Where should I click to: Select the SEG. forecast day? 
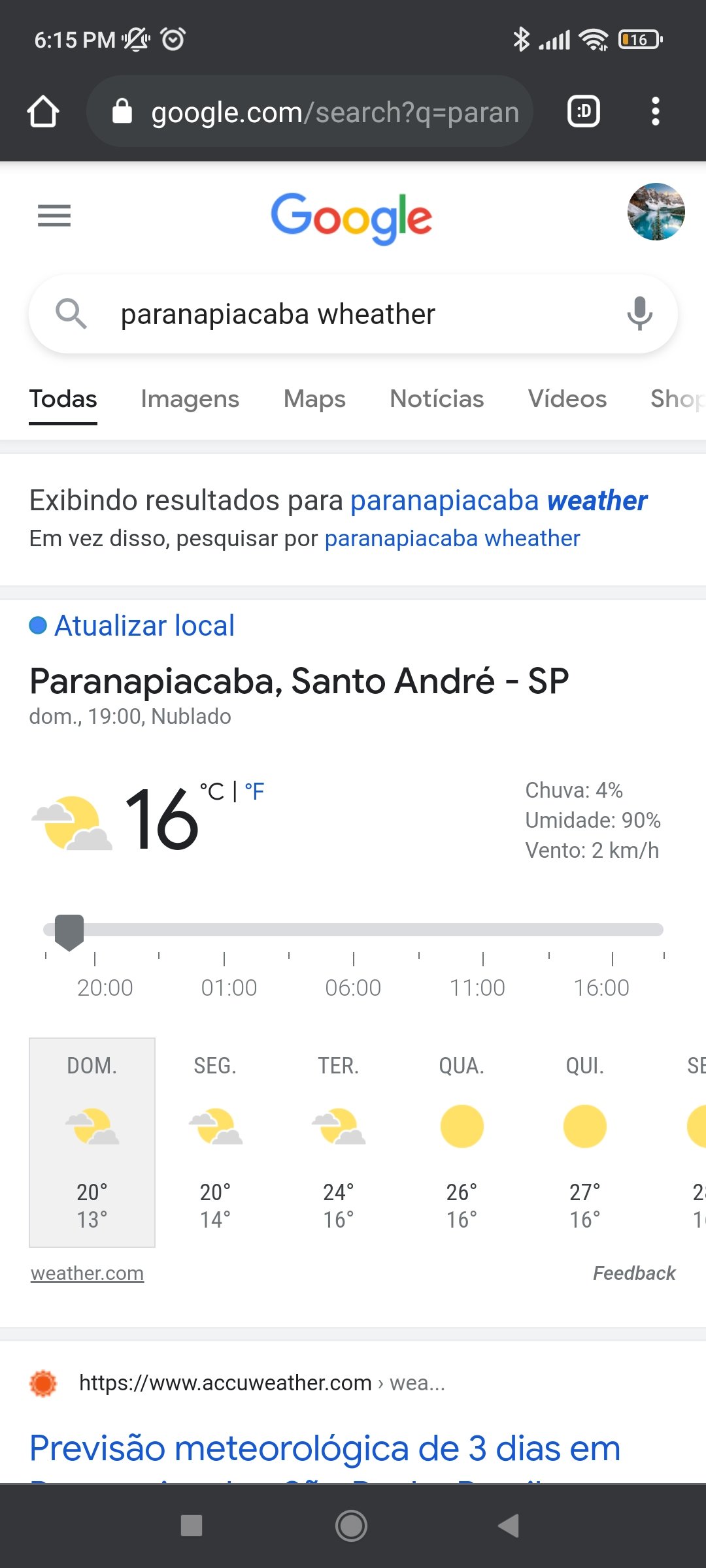pyautogui.click(x=215, y=1142)
